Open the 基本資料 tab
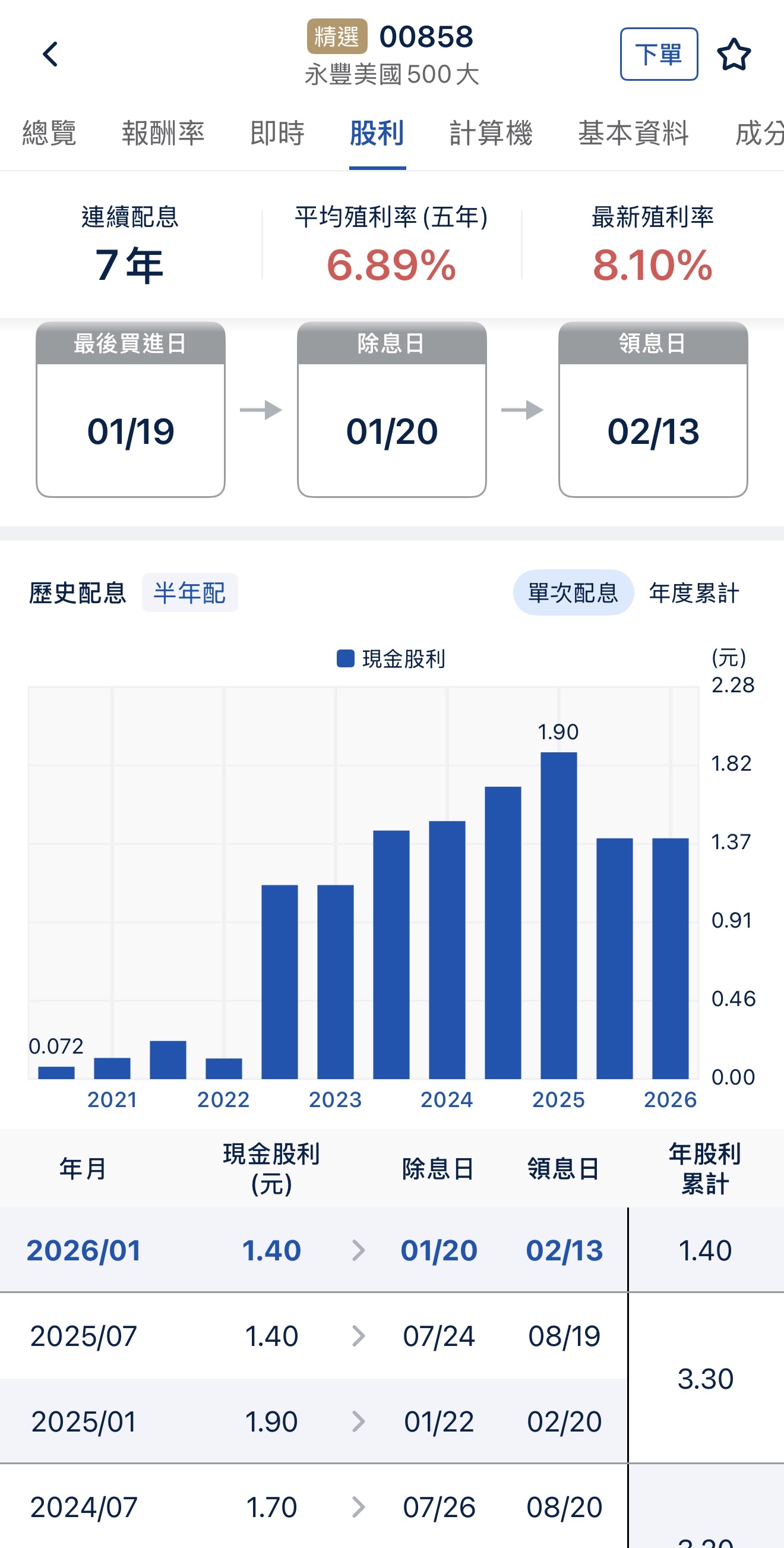The image size is (784, 1548). (633, 133)
